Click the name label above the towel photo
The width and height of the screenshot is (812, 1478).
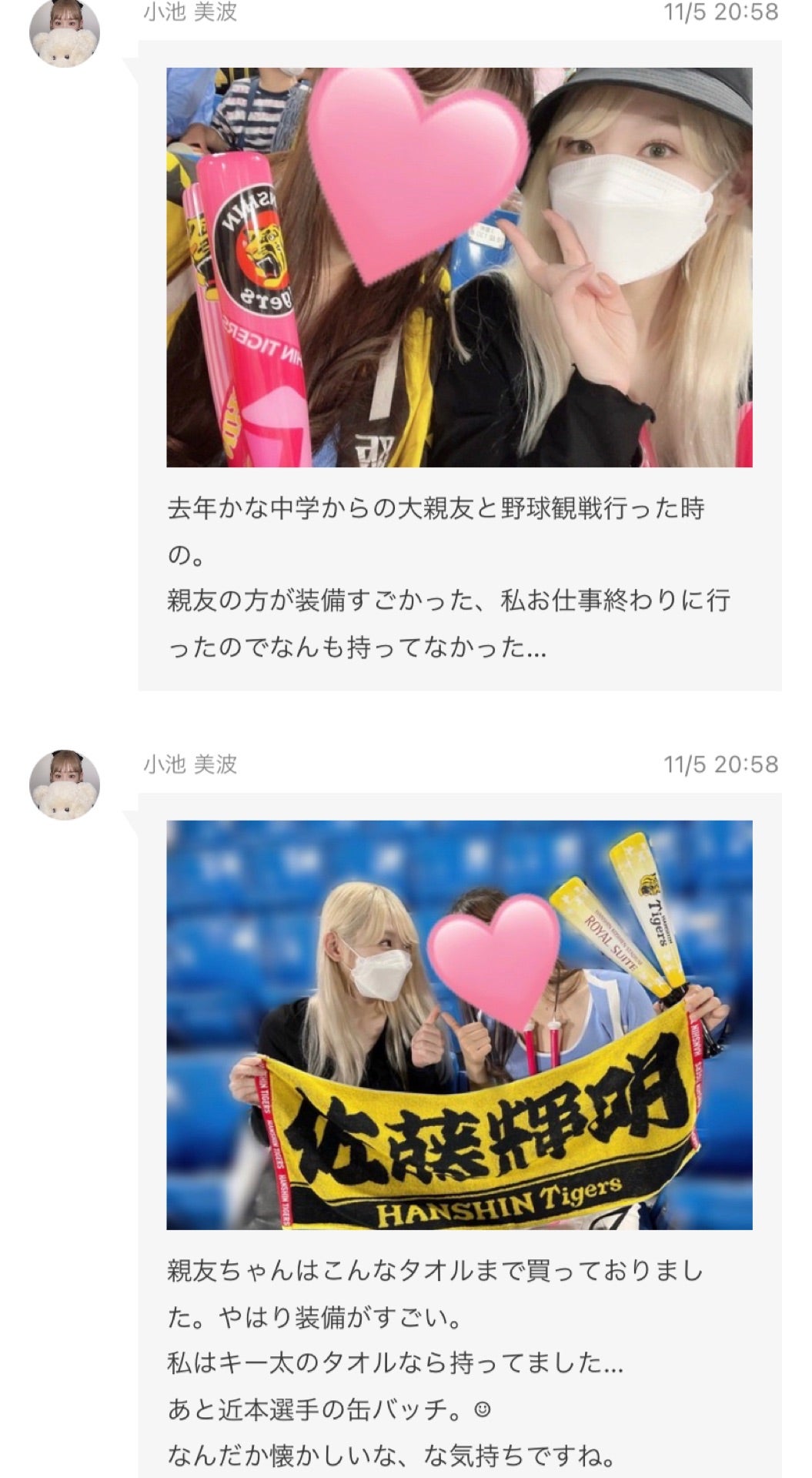click(x=191, y=766)
